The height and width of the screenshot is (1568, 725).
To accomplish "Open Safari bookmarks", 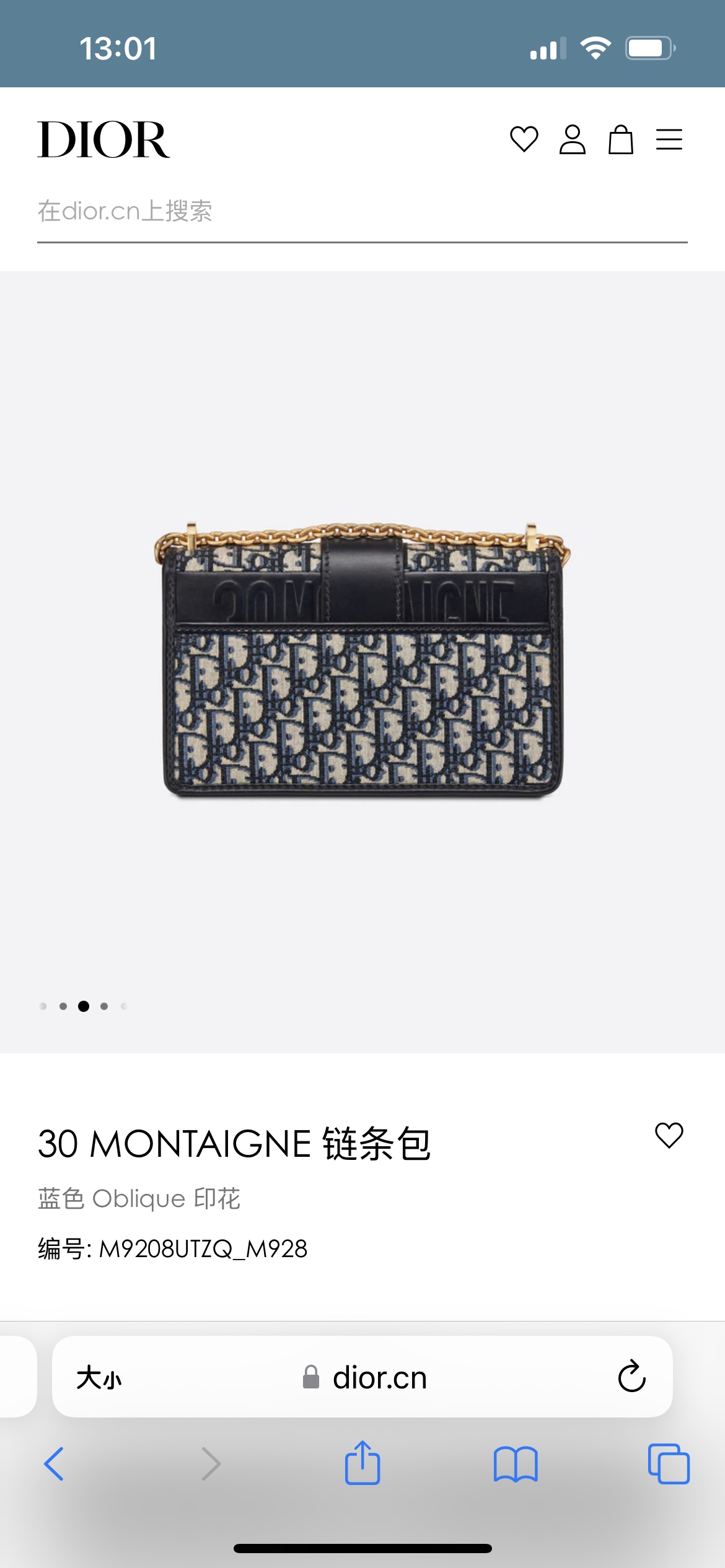I will [x=516, y=1464].
